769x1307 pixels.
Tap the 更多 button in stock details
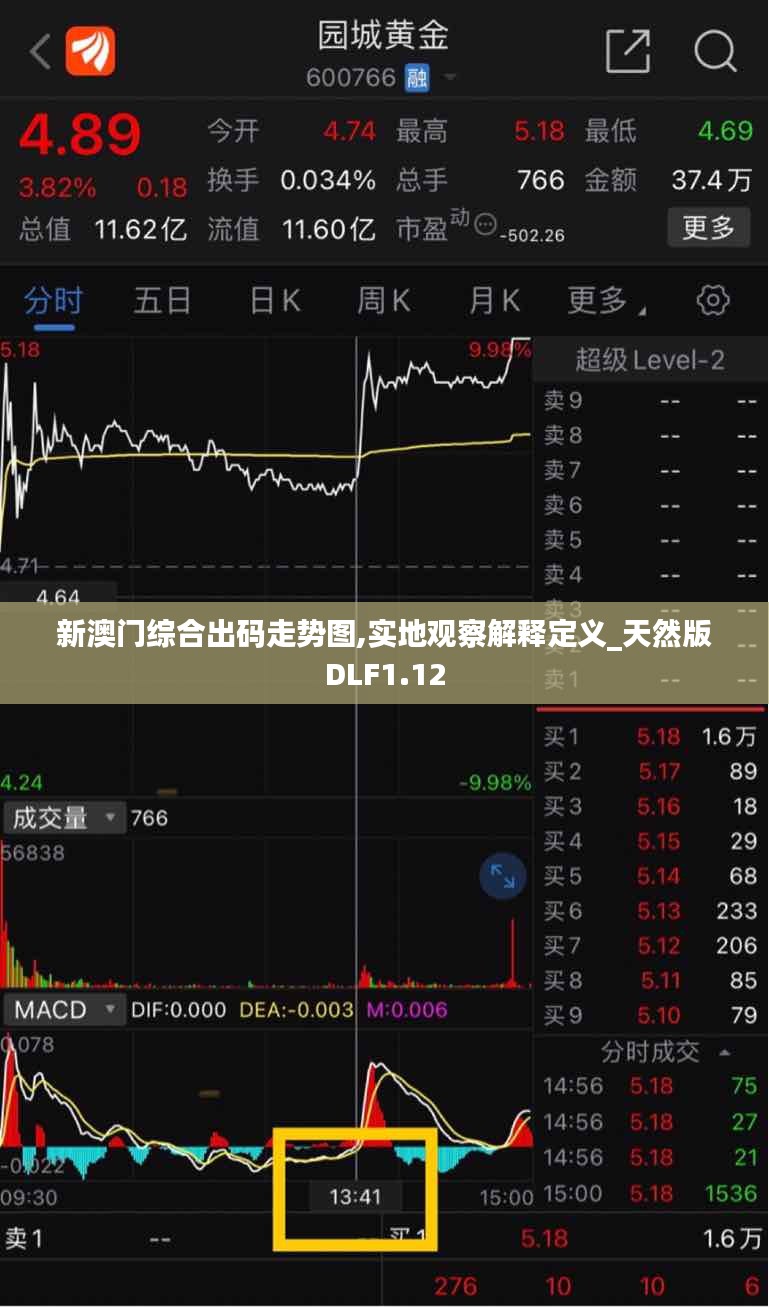tap(709, 228)
